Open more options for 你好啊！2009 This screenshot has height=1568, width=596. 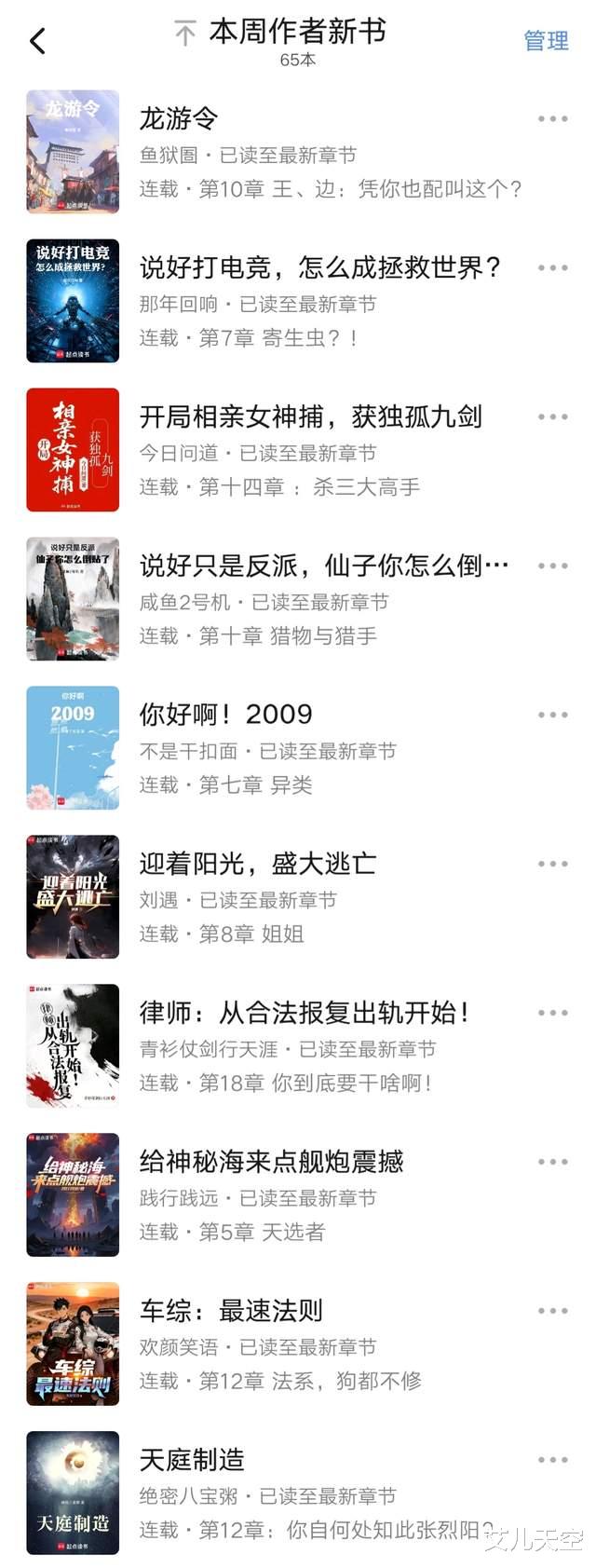tap(552, 716)
